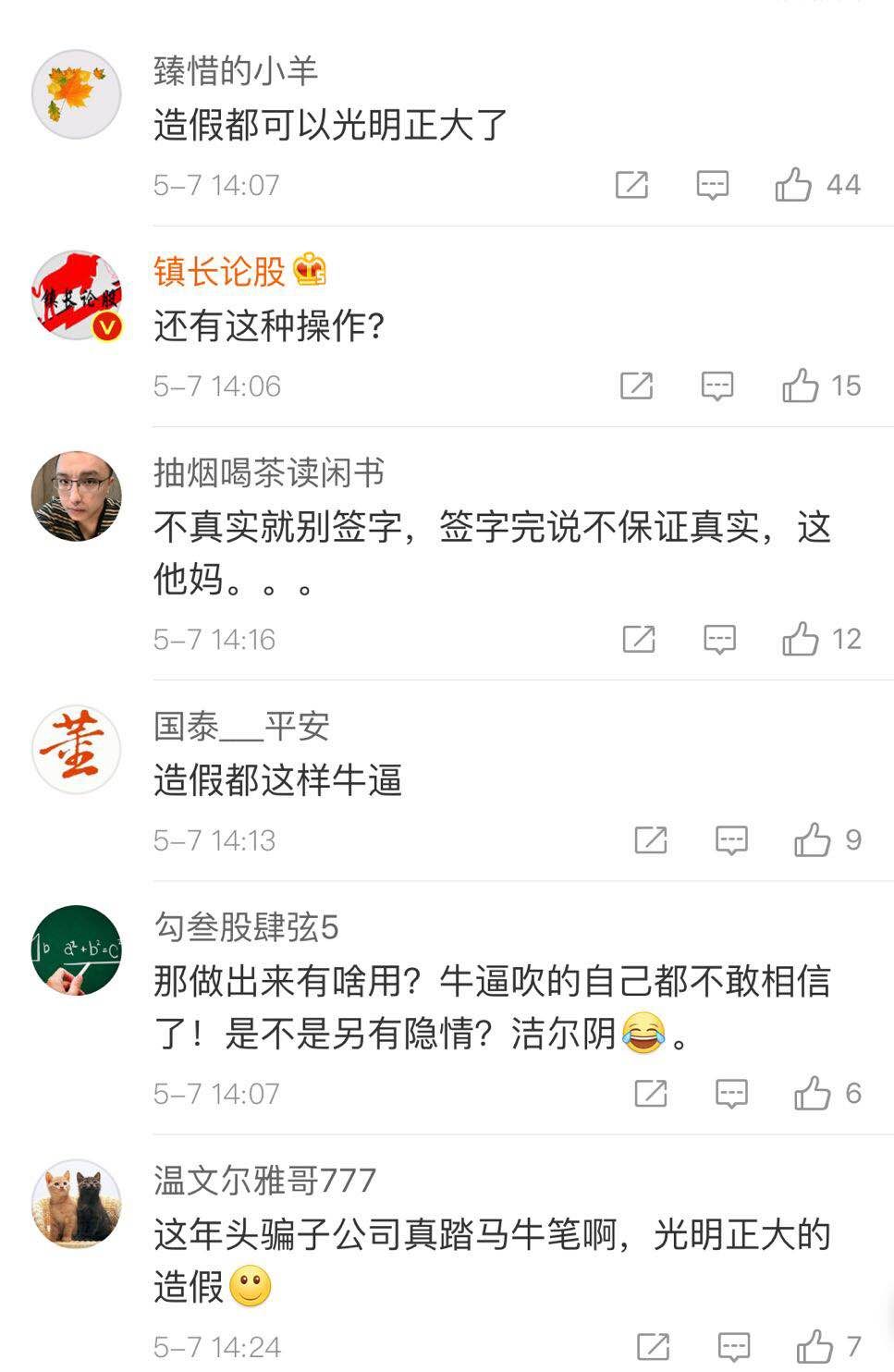Open 温文尔雅哥777's cat avatar
The width and height of the screenshot is (894, 1372).
(77, 1204)
